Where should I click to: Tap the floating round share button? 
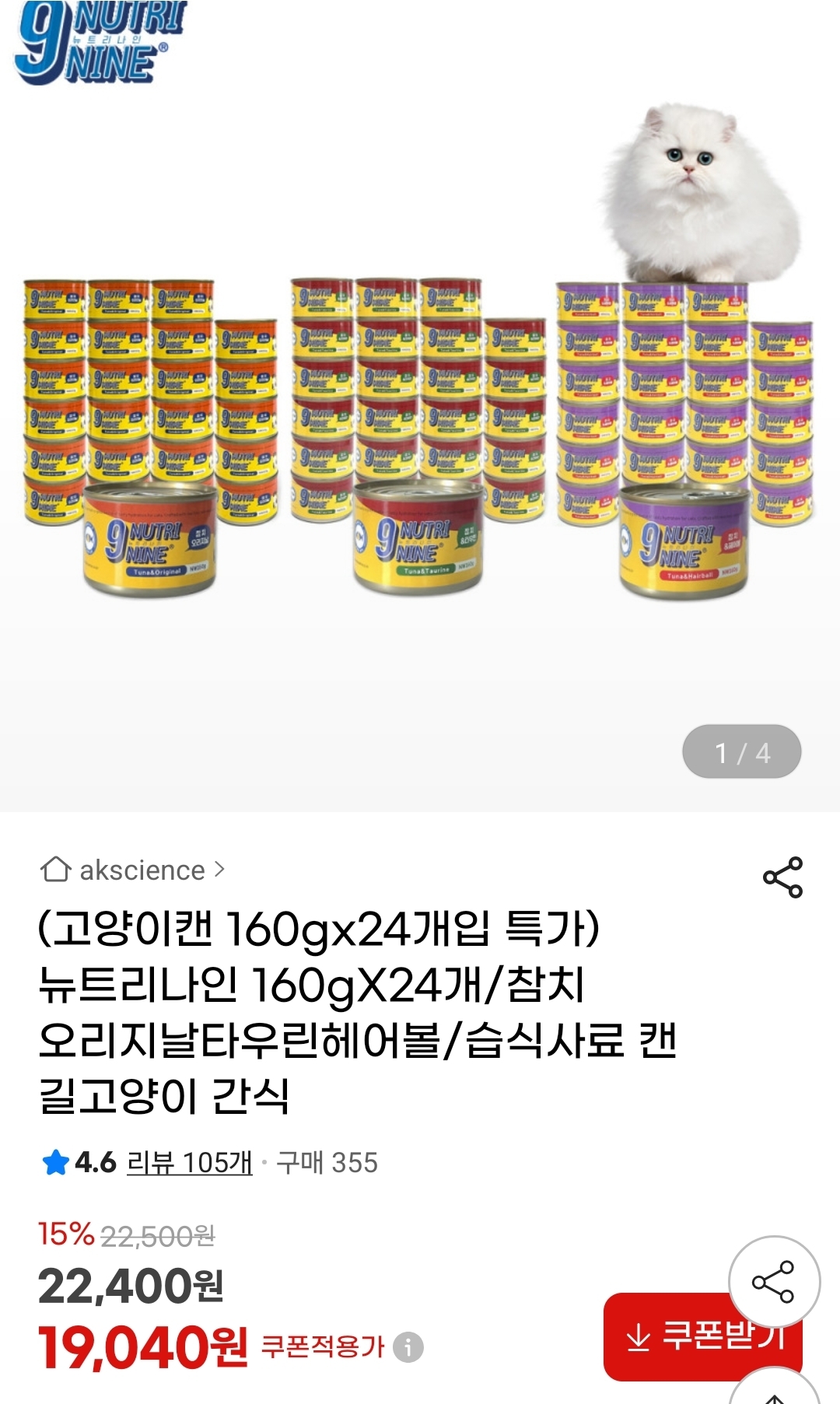(774, 1281)
